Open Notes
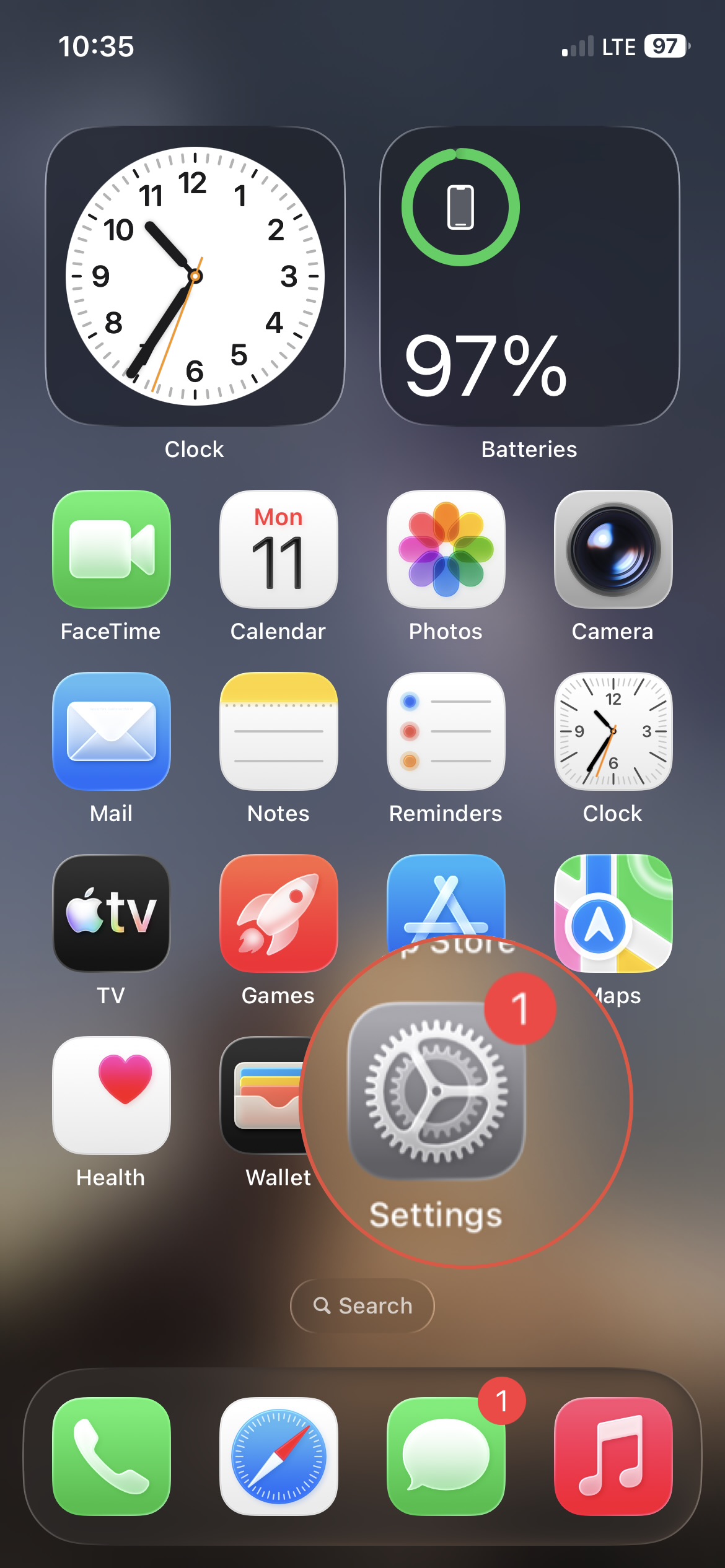The height and width of the screenshot is (1568, 725). point(279,731)
